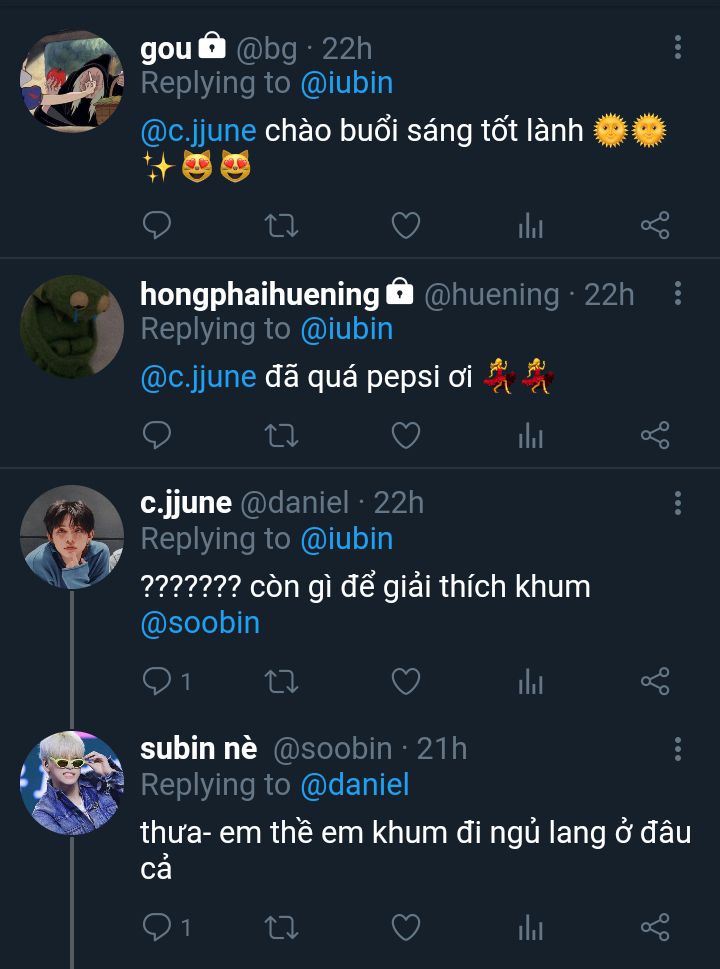View gou's profile picture
The image size is (720, 969).
tap(72, 82)
